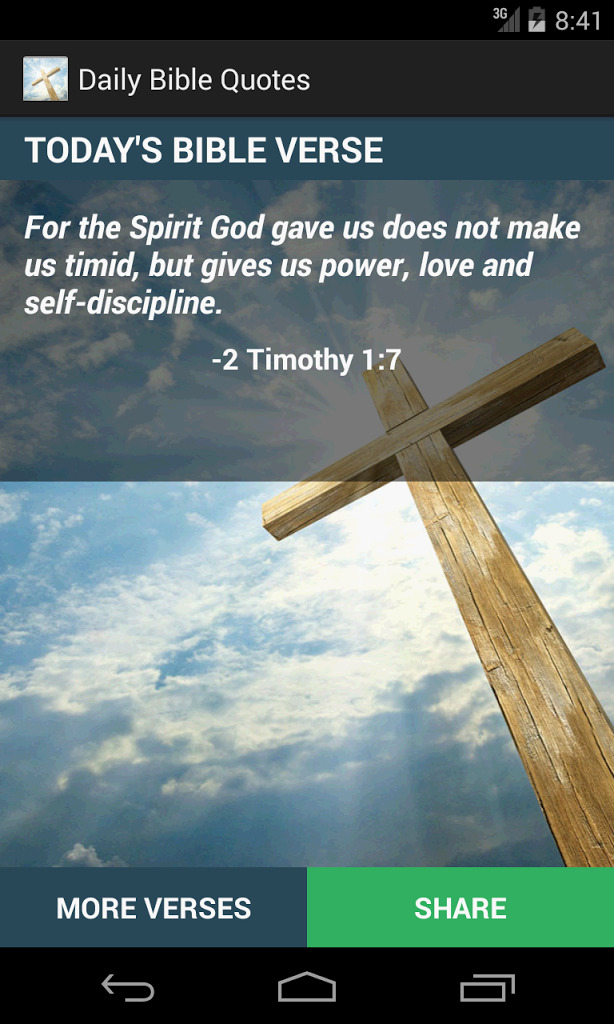614x1024 pixels.
Task: Open the recent apps button
Action: point(486,988)
